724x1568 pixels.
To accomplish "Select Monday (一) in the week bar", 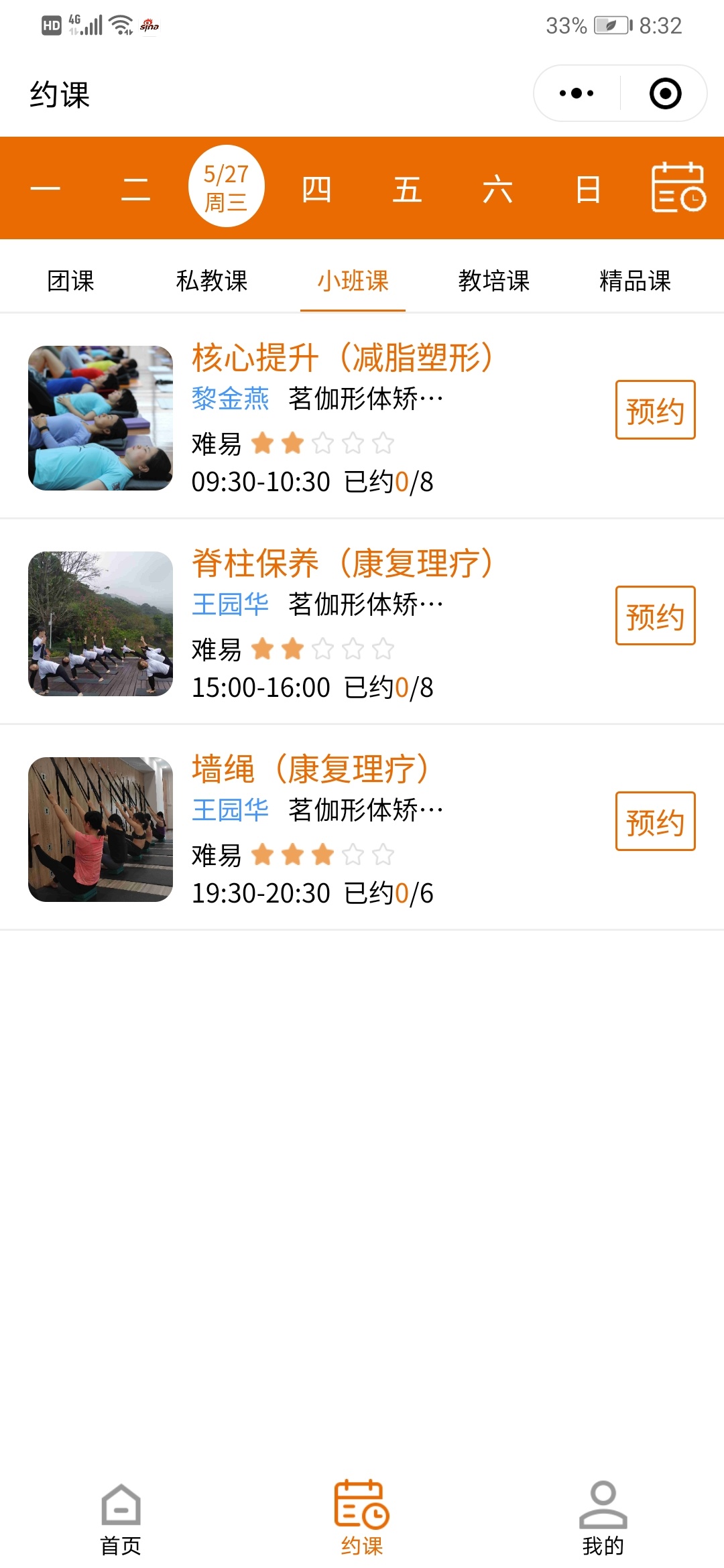I will coord(46,189).
